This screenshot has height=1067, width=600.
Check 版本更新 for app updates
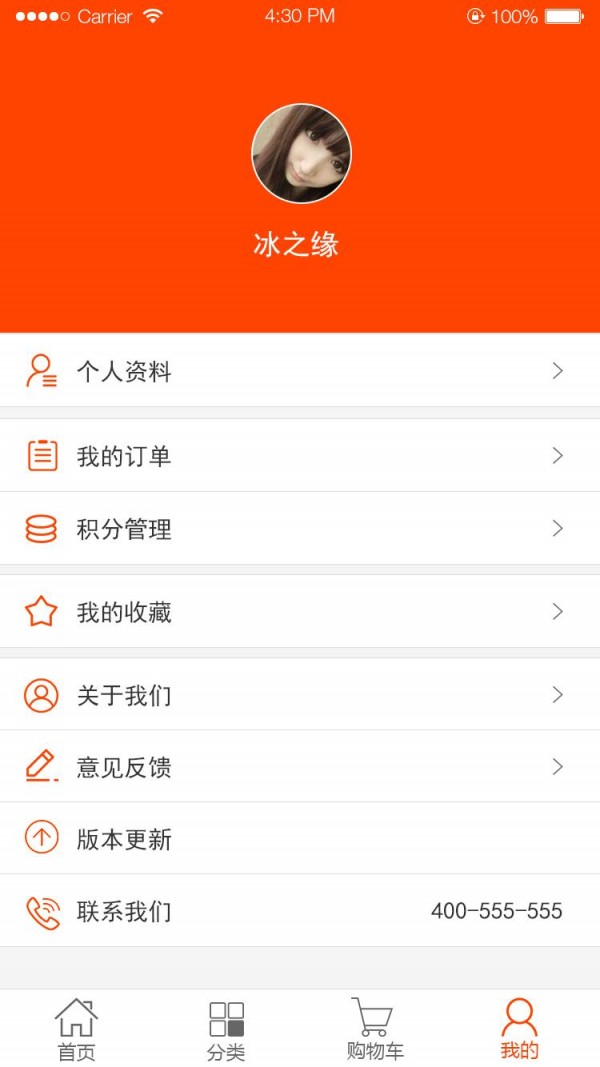[x=300, y=838]
